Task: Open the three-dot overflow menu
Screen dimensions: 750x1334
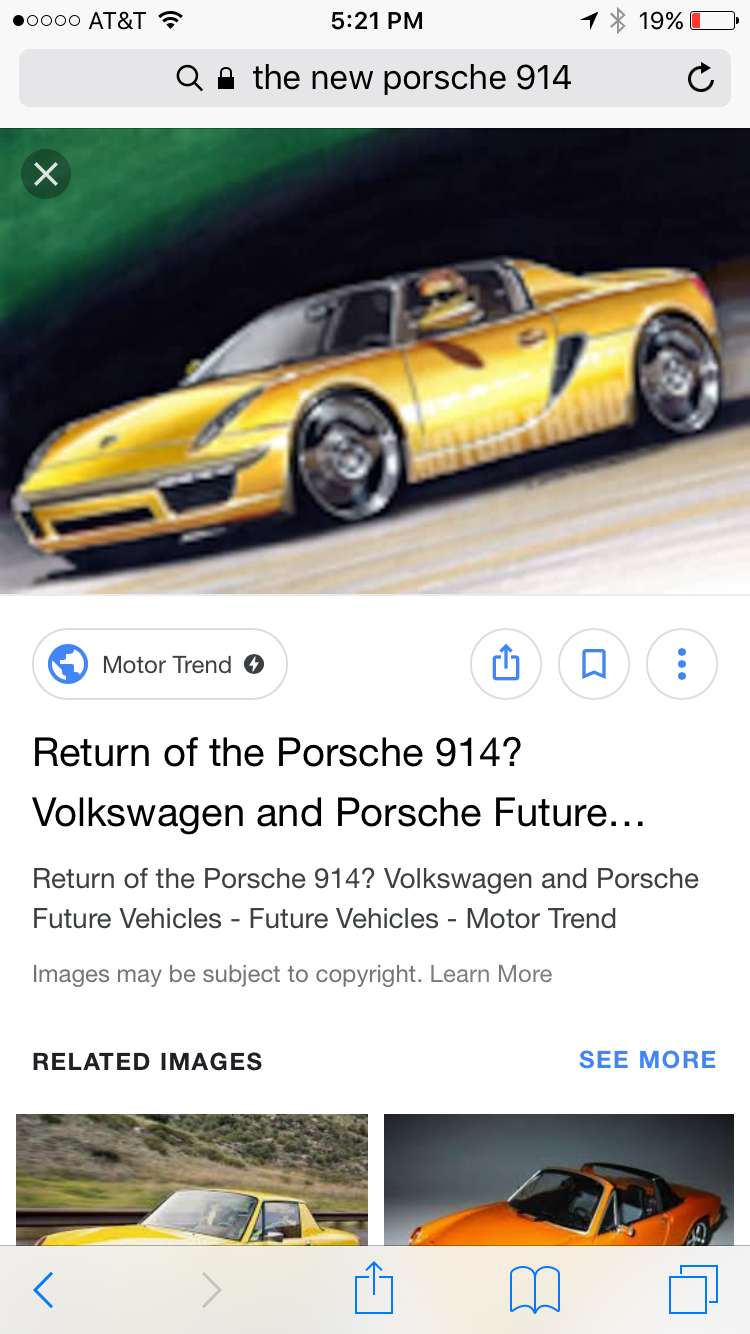Action: click(682, 664)
